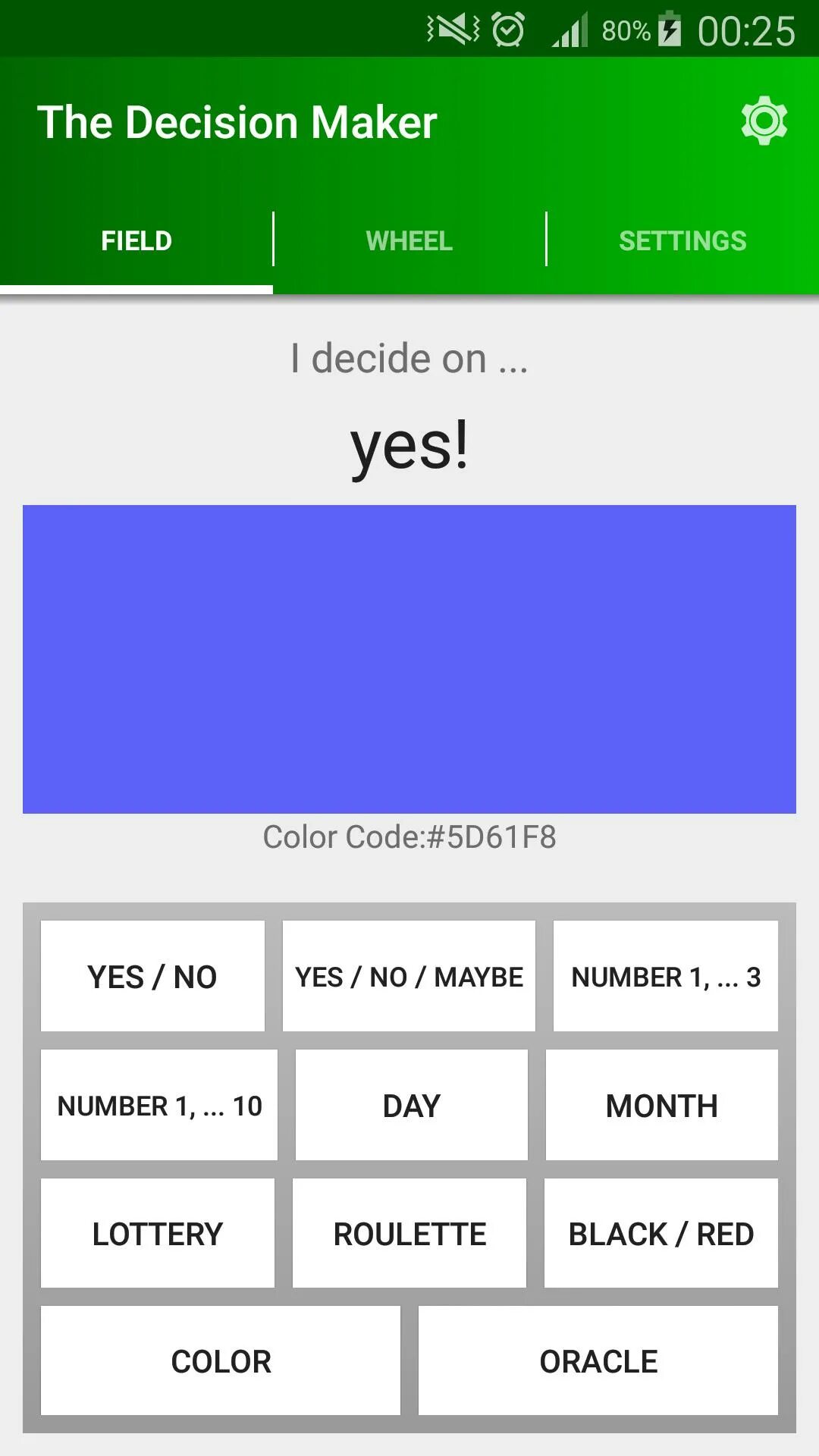Generate a random Color
The width and height of the screenshot is (819, 1456).
coord(221,1361)
